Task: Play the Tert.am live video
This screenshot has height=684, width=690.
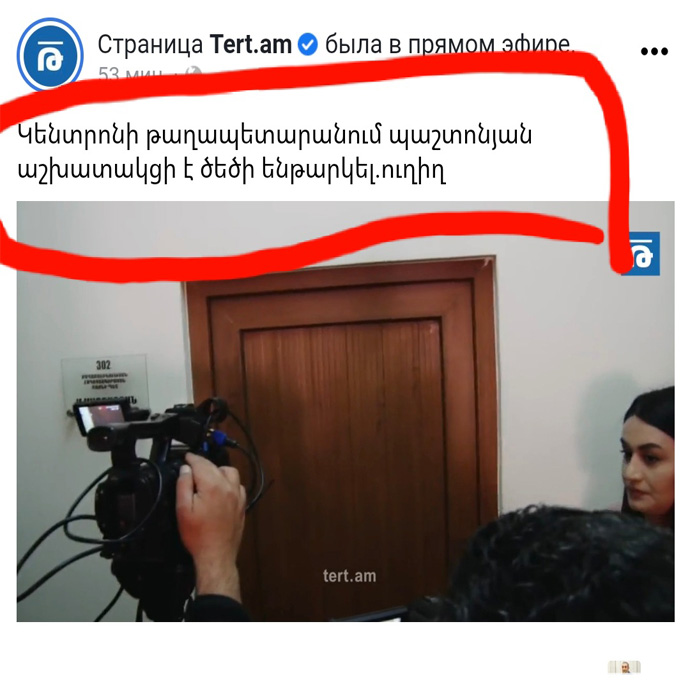Action: (x=345, y=410)
